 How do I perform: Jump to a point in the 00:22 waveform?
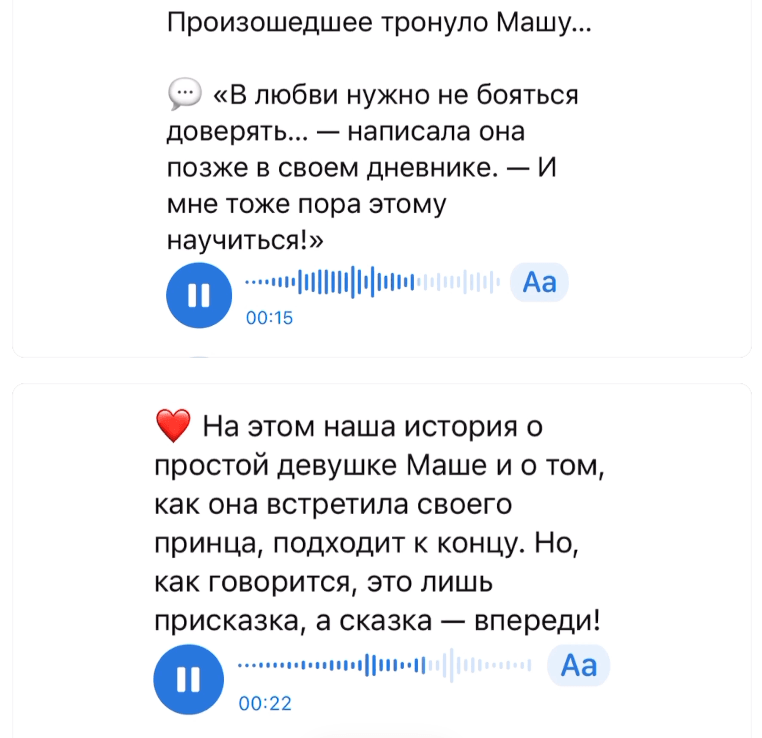(x=383, y=664)
